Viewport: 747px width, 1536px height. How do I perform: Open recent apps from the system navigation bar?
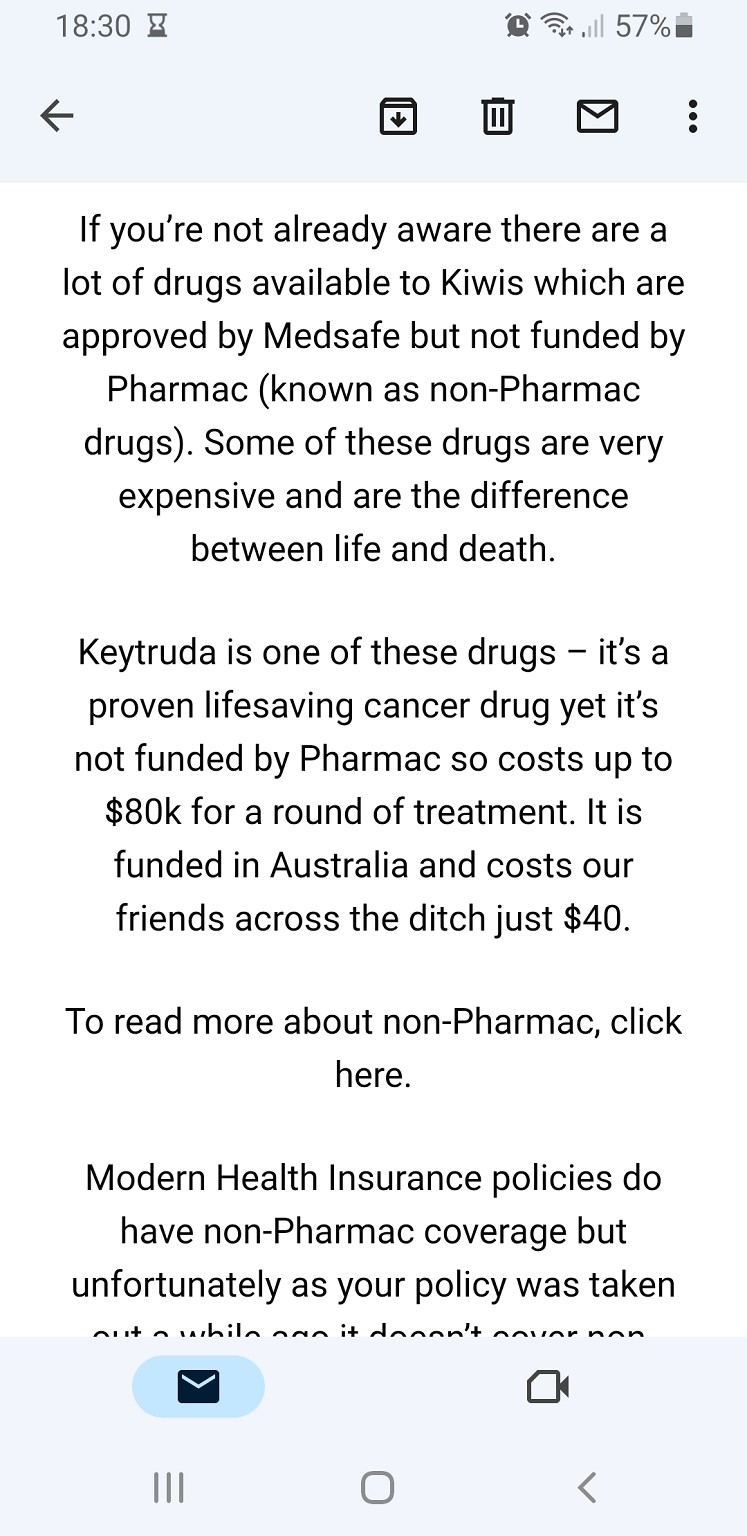[x=168, y=1488]
